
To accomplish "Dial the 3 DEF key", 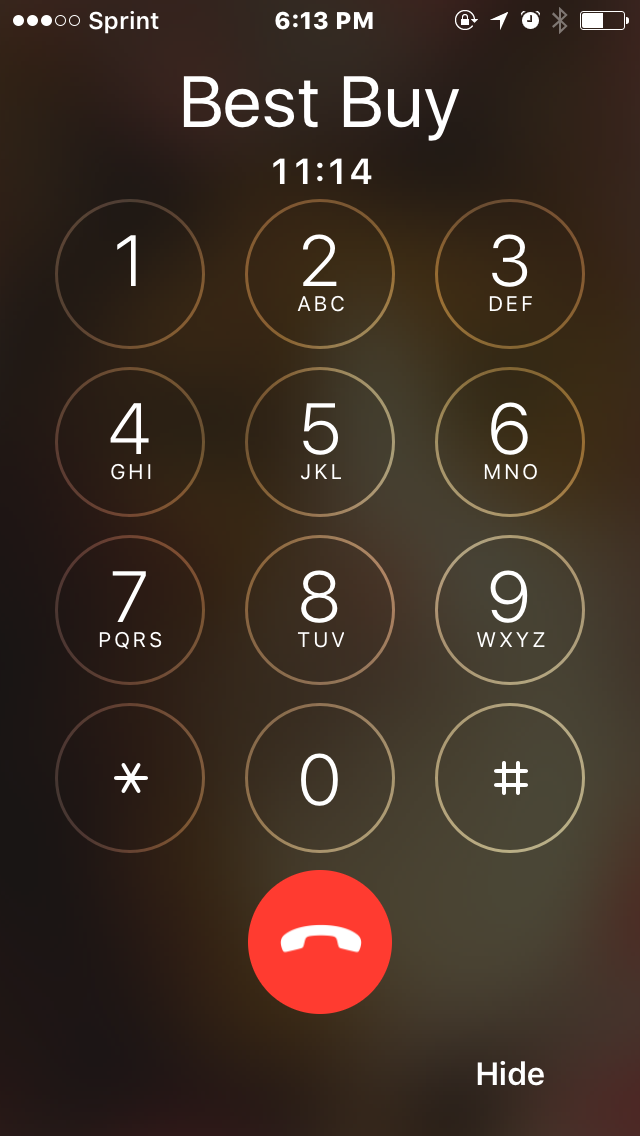I will [x=510, y=274].
